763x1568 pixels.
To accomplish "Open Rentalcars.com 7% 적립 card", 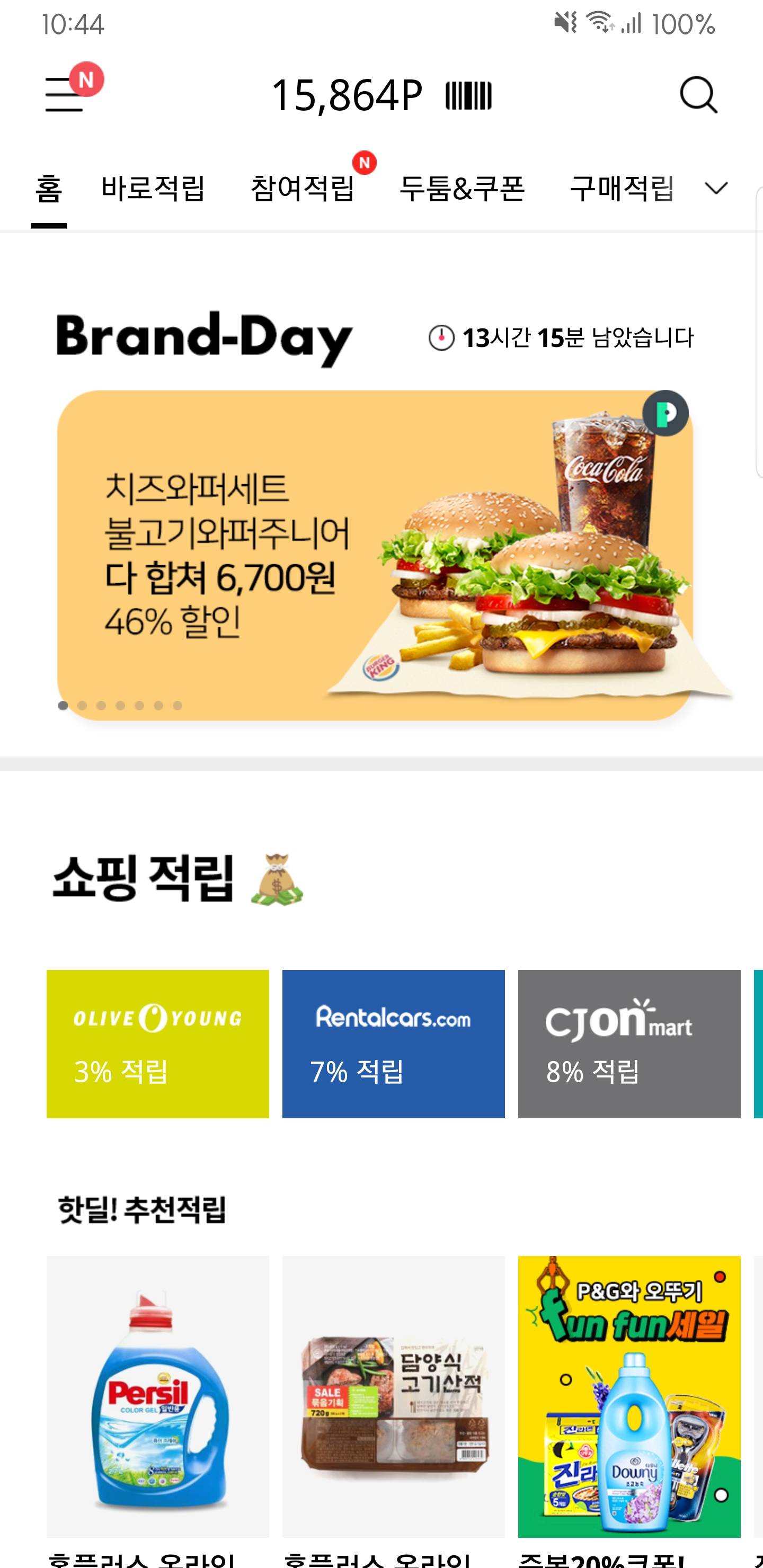I will click(393, 1044).
